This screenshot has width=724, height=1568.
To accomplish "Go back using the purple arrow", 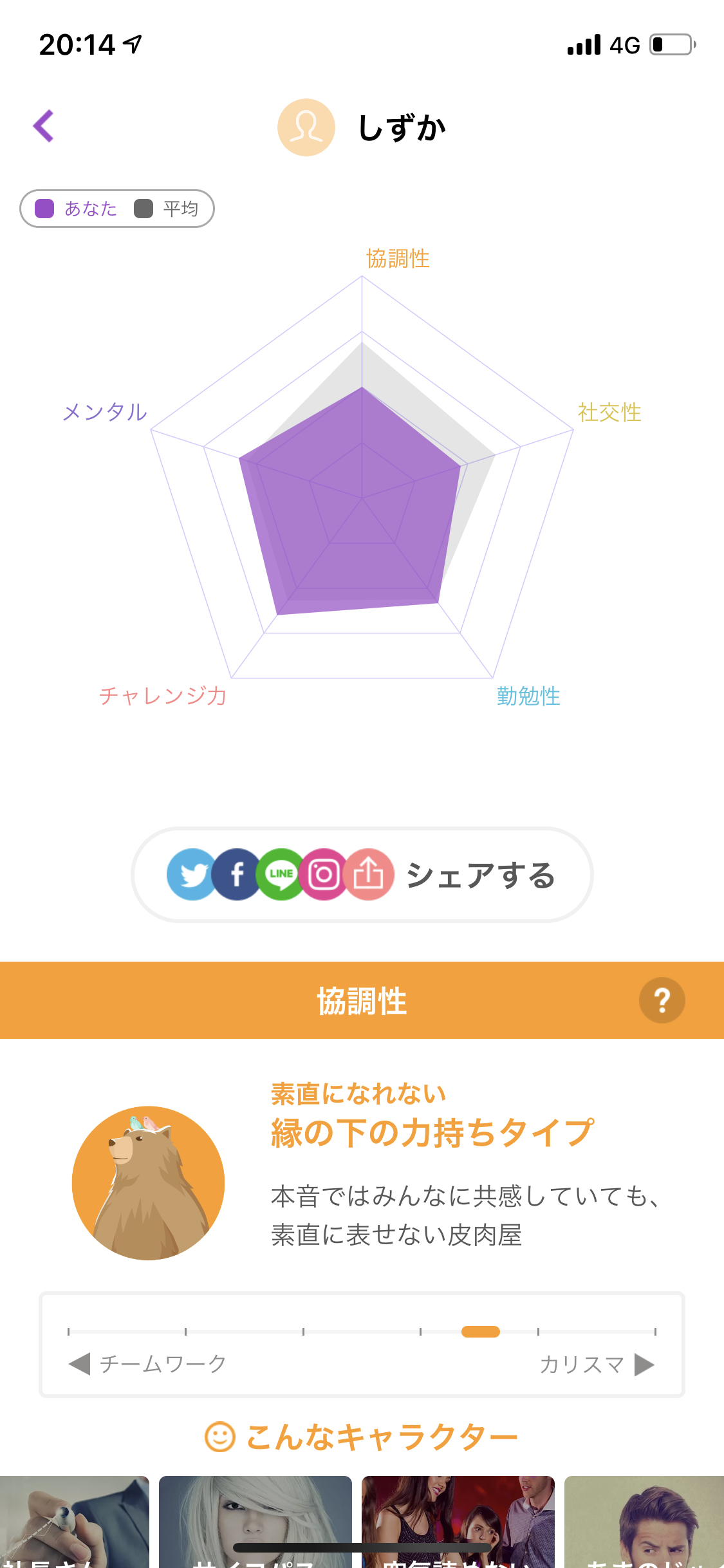I will (x=44, y=126).
